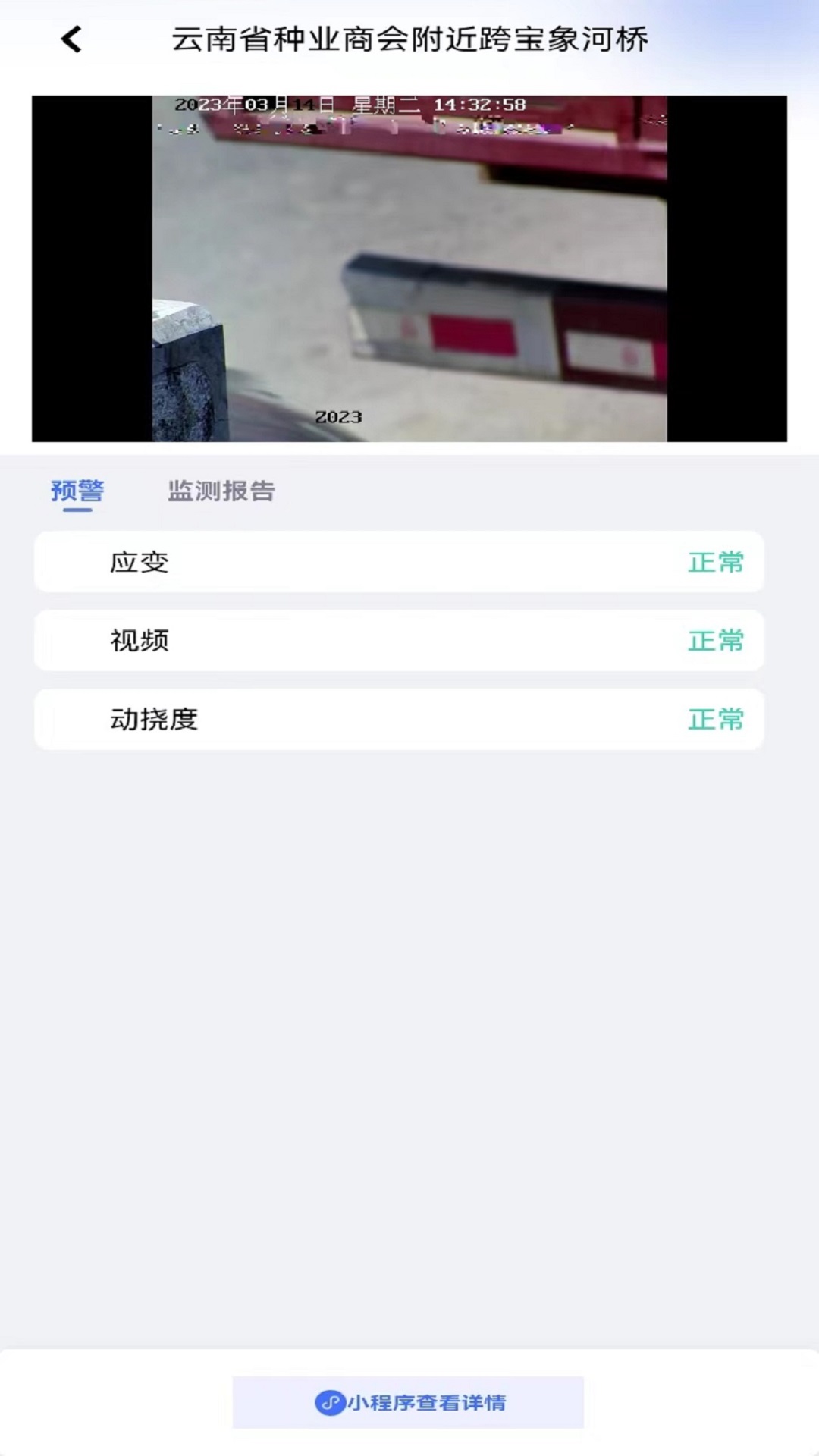Select the 预警 tab
819x1456 pixels.
pos(78,491)
